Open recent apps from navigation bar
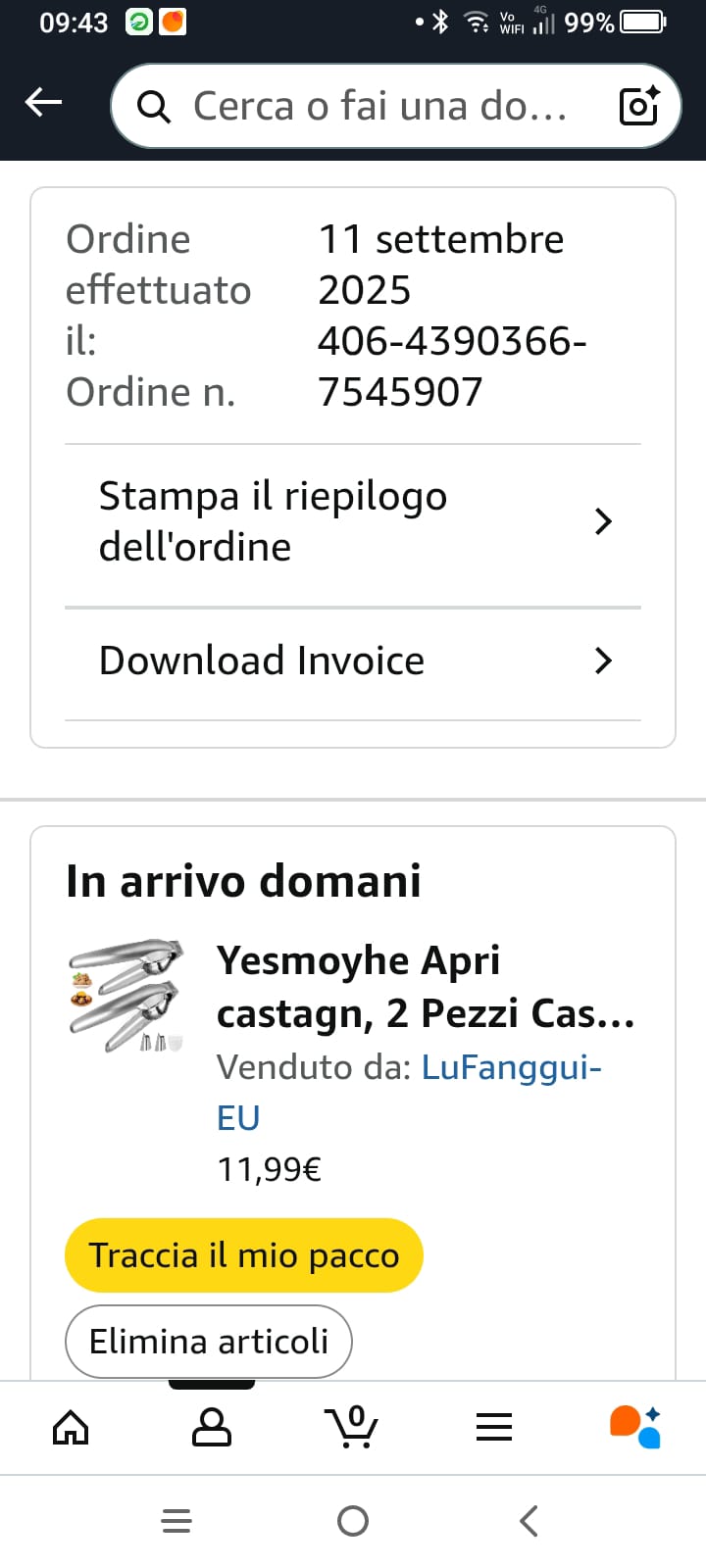The width and height of the screenshot is (706, 1568). click(x=176, y=1521)
